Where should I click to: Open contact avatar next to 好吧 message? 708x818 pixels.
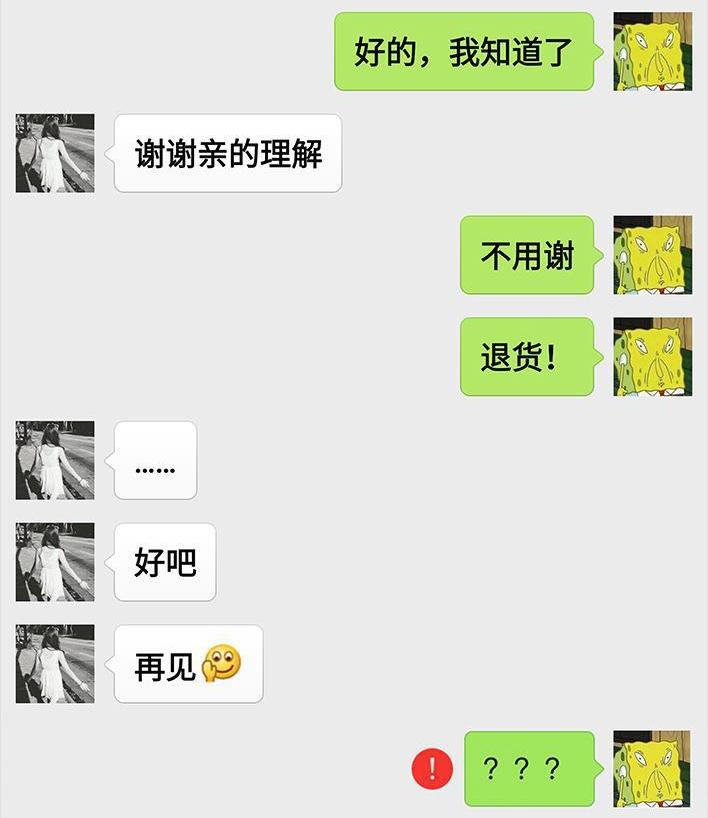click(55, 562)
